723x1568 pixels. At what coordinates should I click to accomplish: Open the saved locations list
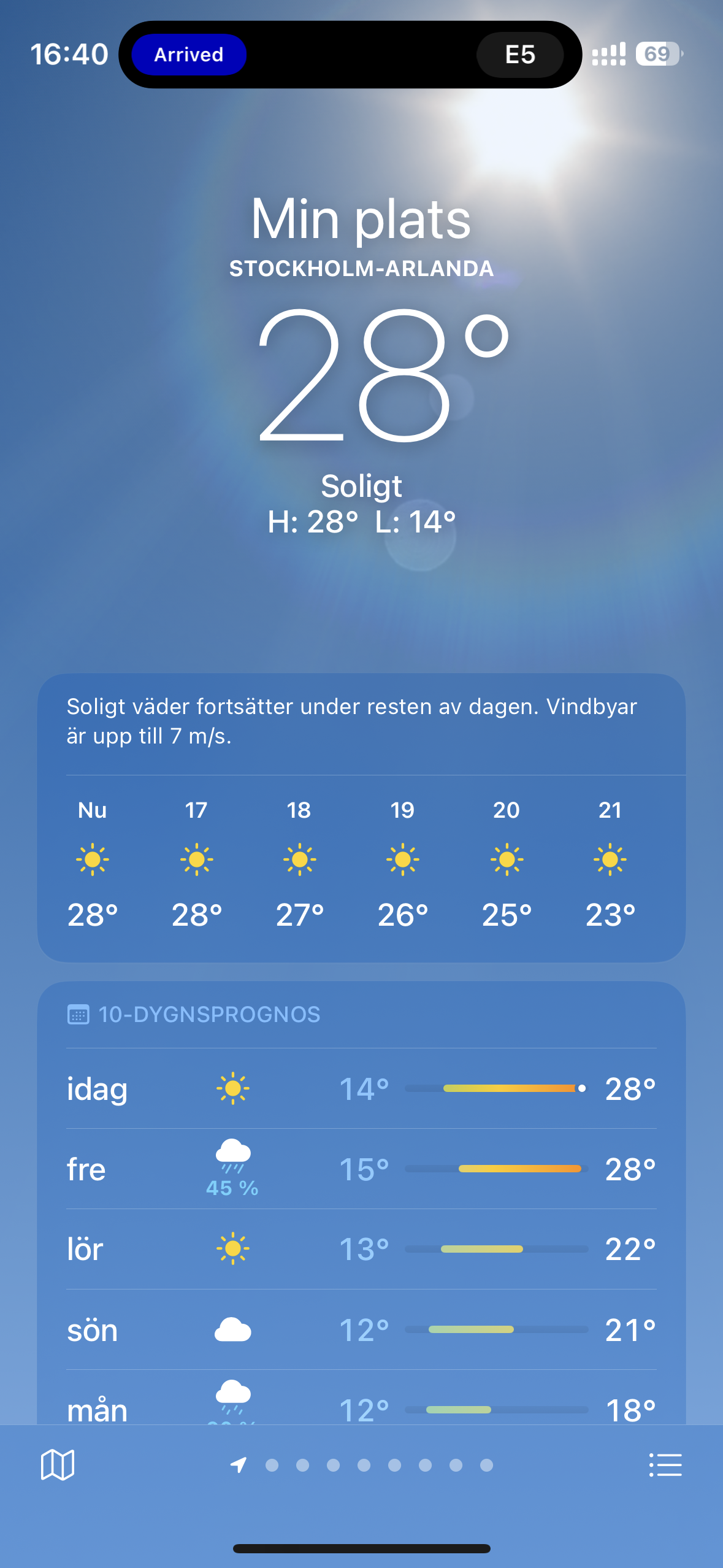click(665, 1465)
